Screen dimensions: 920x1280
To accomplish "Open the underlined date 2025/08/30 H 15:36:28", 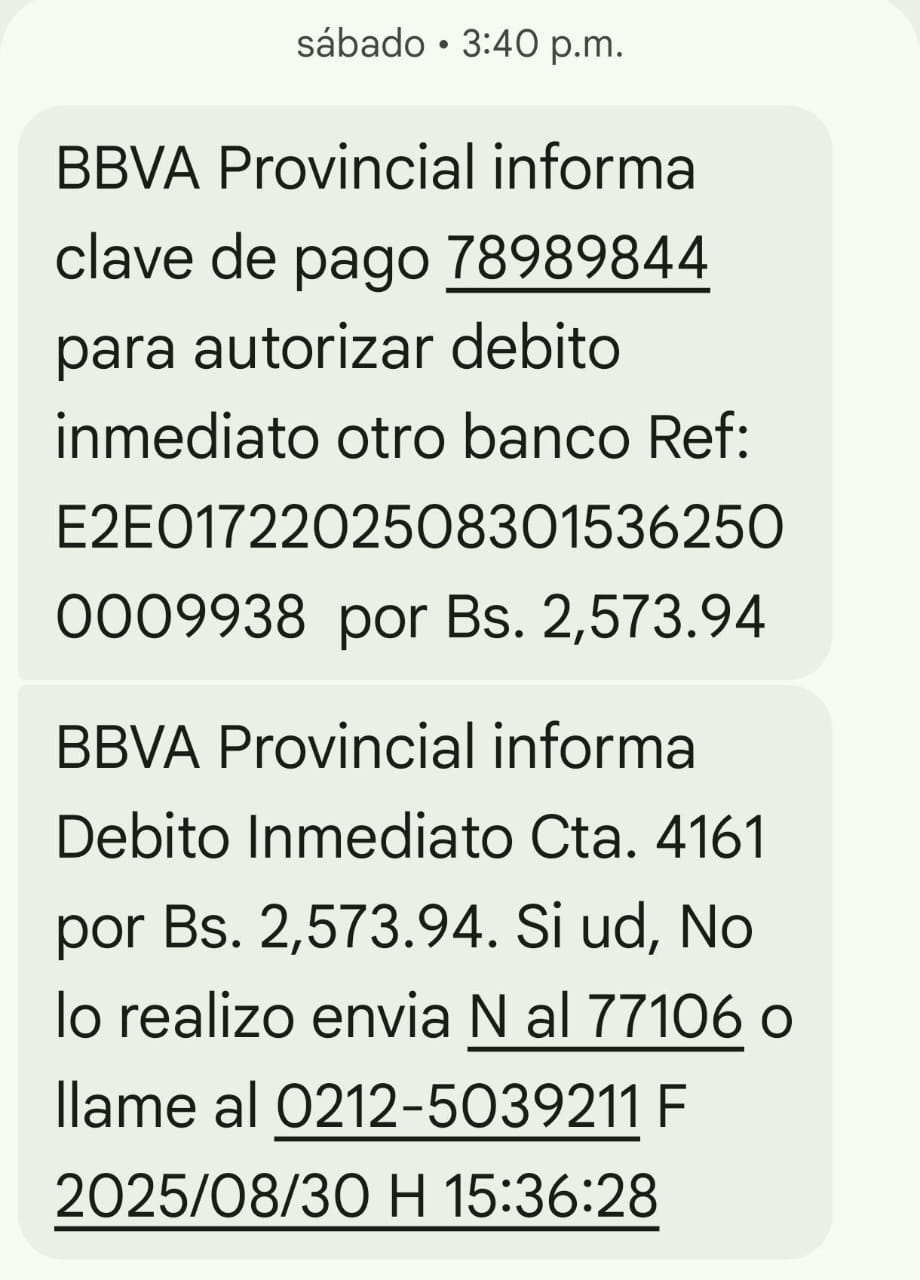I will 356,1196.
